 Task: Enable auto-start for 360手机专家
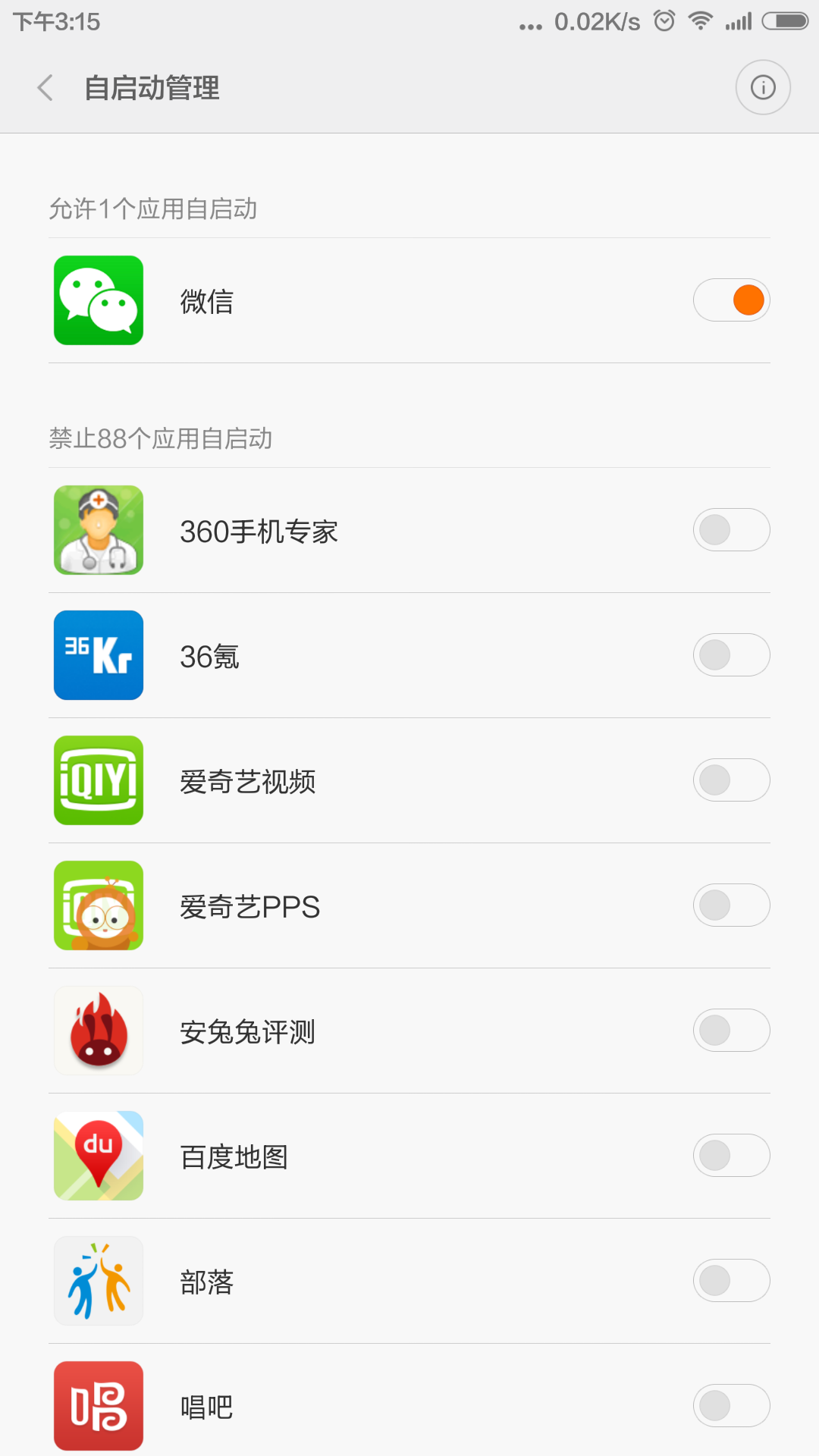[x=731, y=530]
